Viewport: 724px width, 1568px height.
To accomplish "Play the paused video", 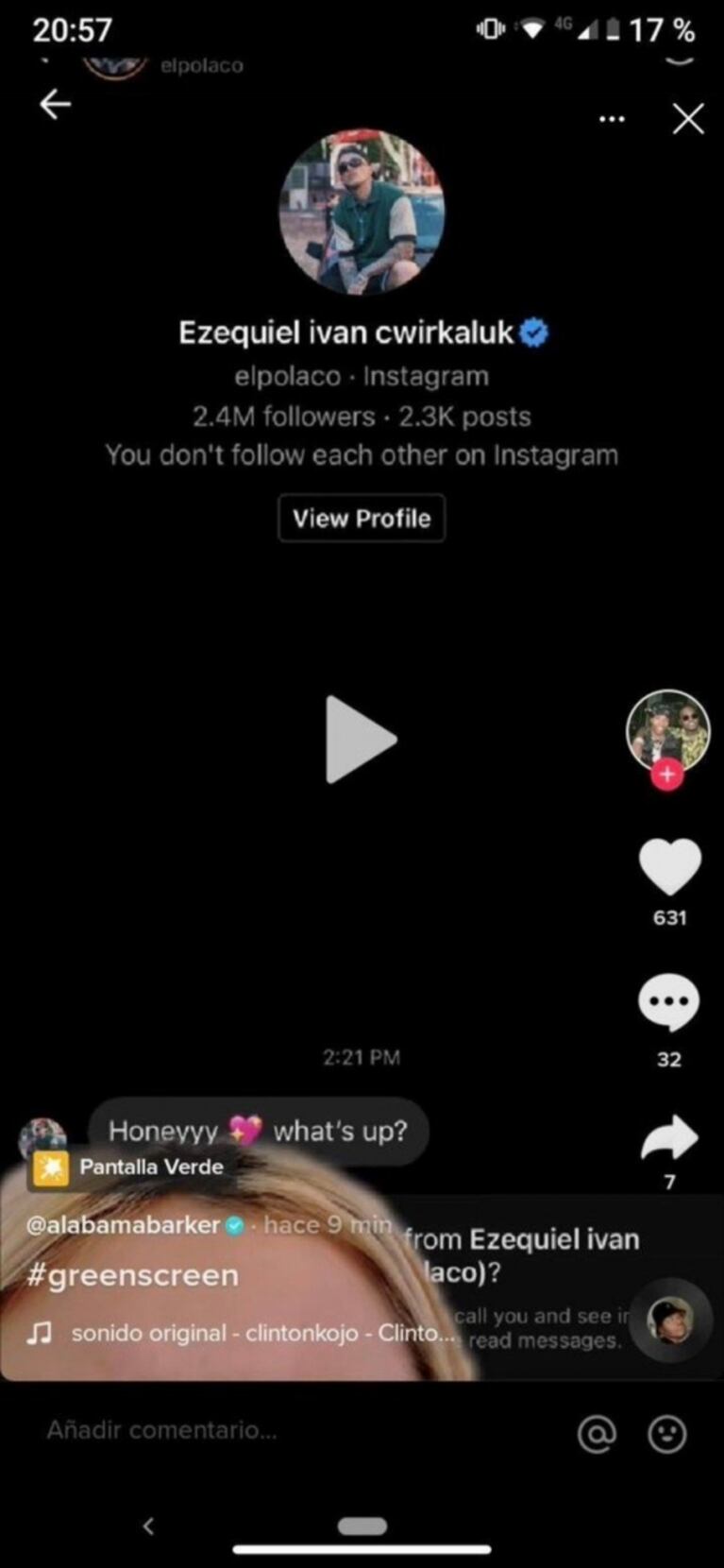I will click(361, 739).
